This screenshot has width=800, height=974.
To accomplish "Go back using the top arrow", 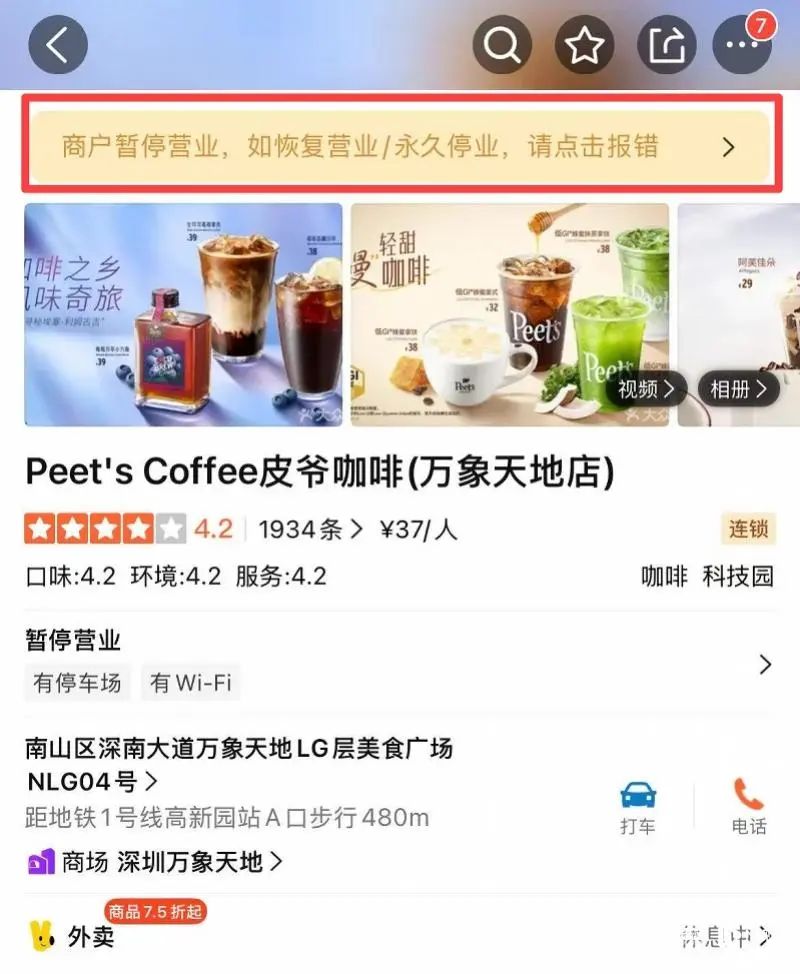I will (x=58, y=44).
